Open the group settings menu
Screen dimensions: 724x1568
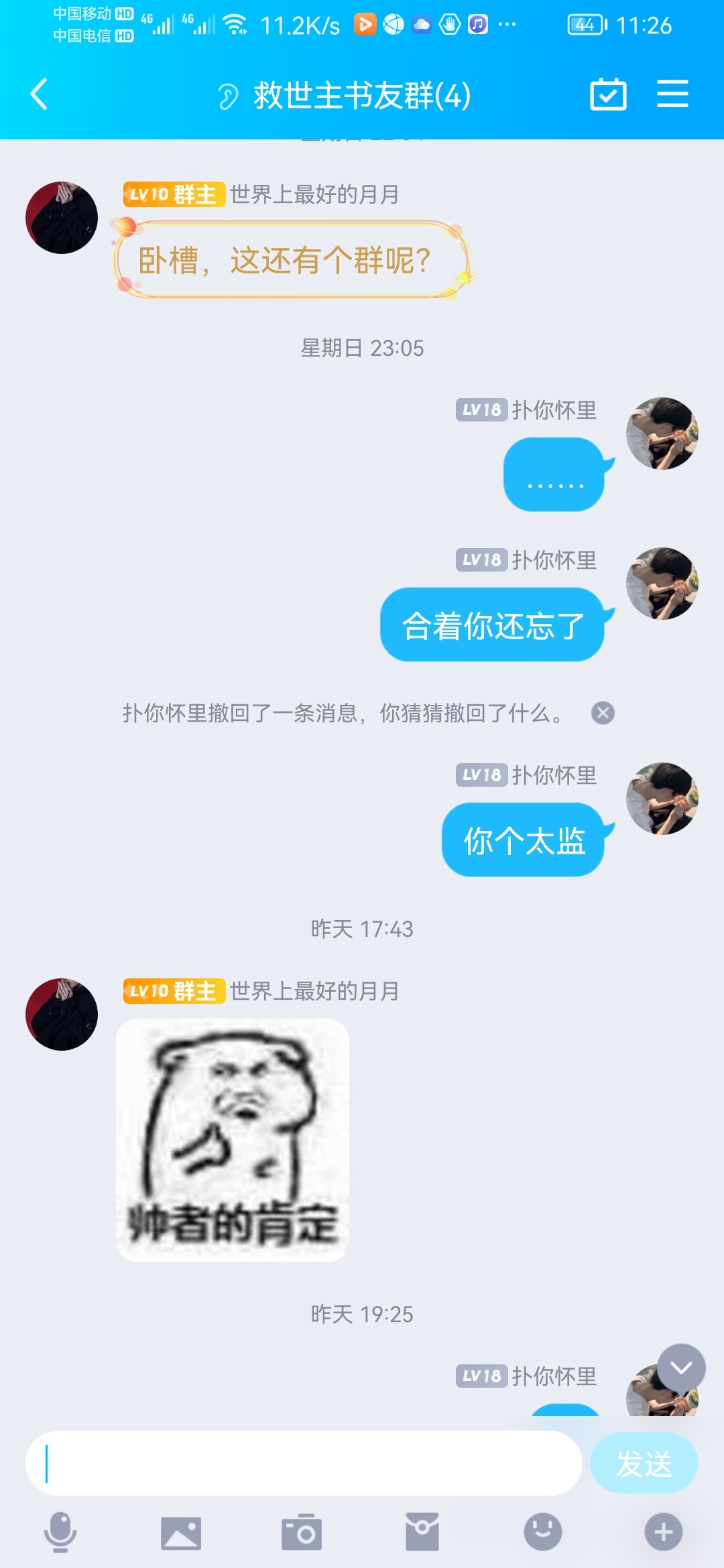(672, 94)
